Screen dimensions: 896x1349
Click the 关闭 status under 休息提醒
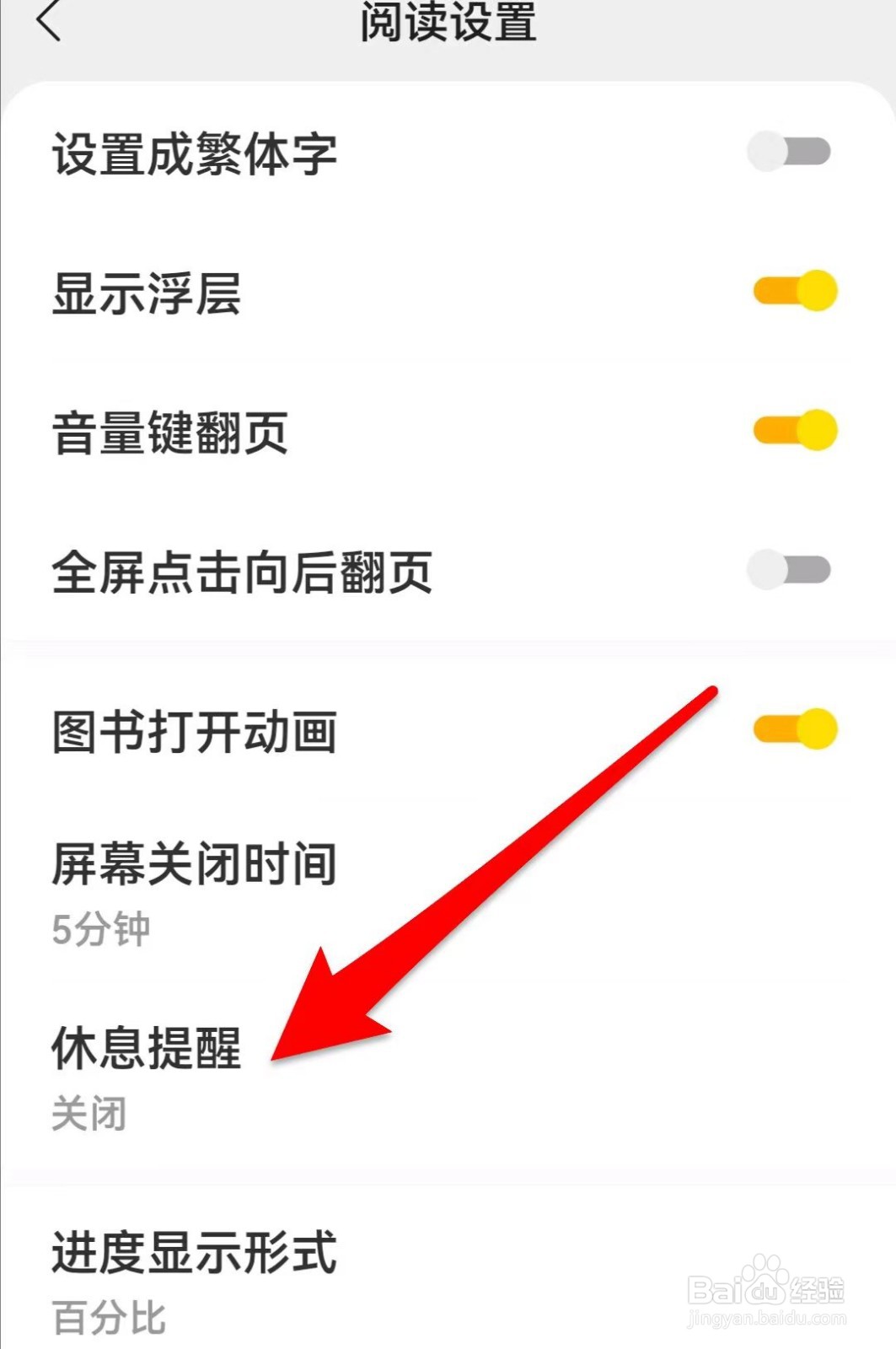click(x=88, y=1115)
